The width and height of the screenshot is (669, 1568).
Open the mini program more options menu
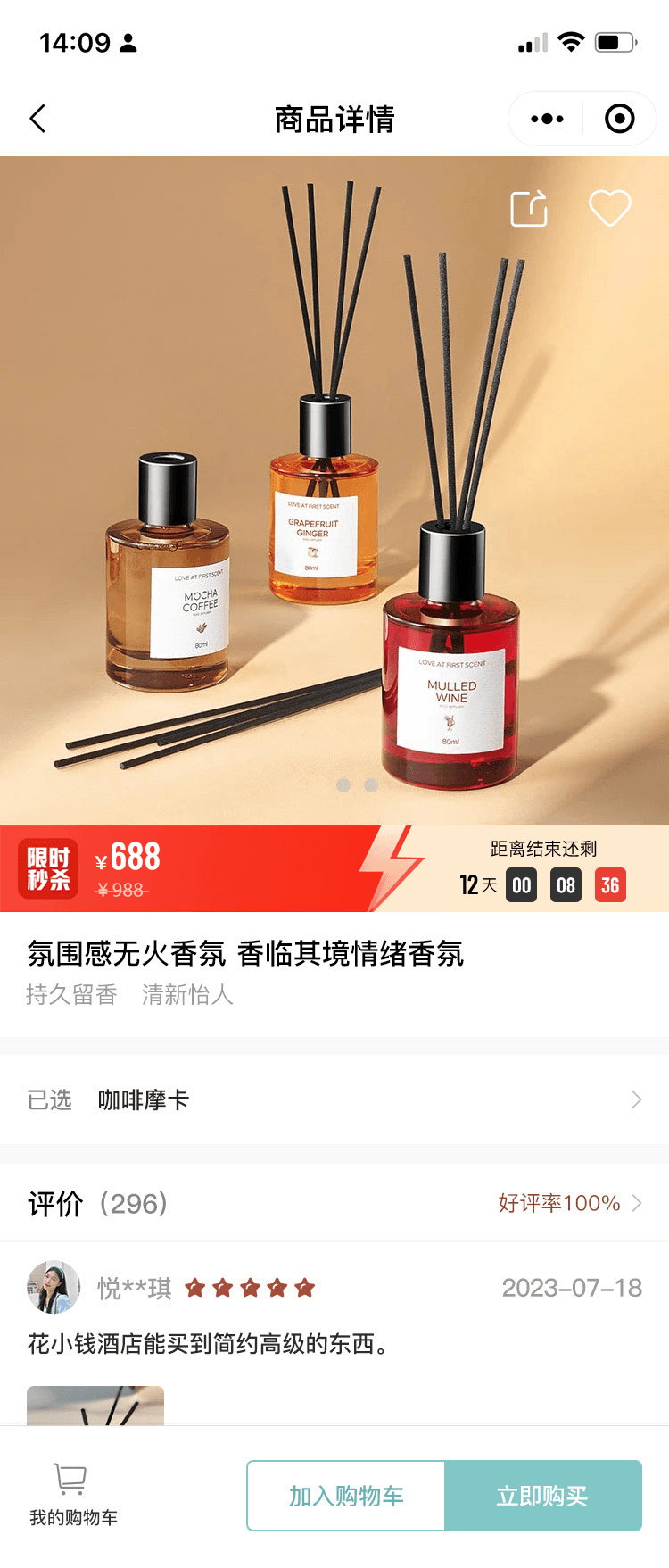(x=547, y=119)
